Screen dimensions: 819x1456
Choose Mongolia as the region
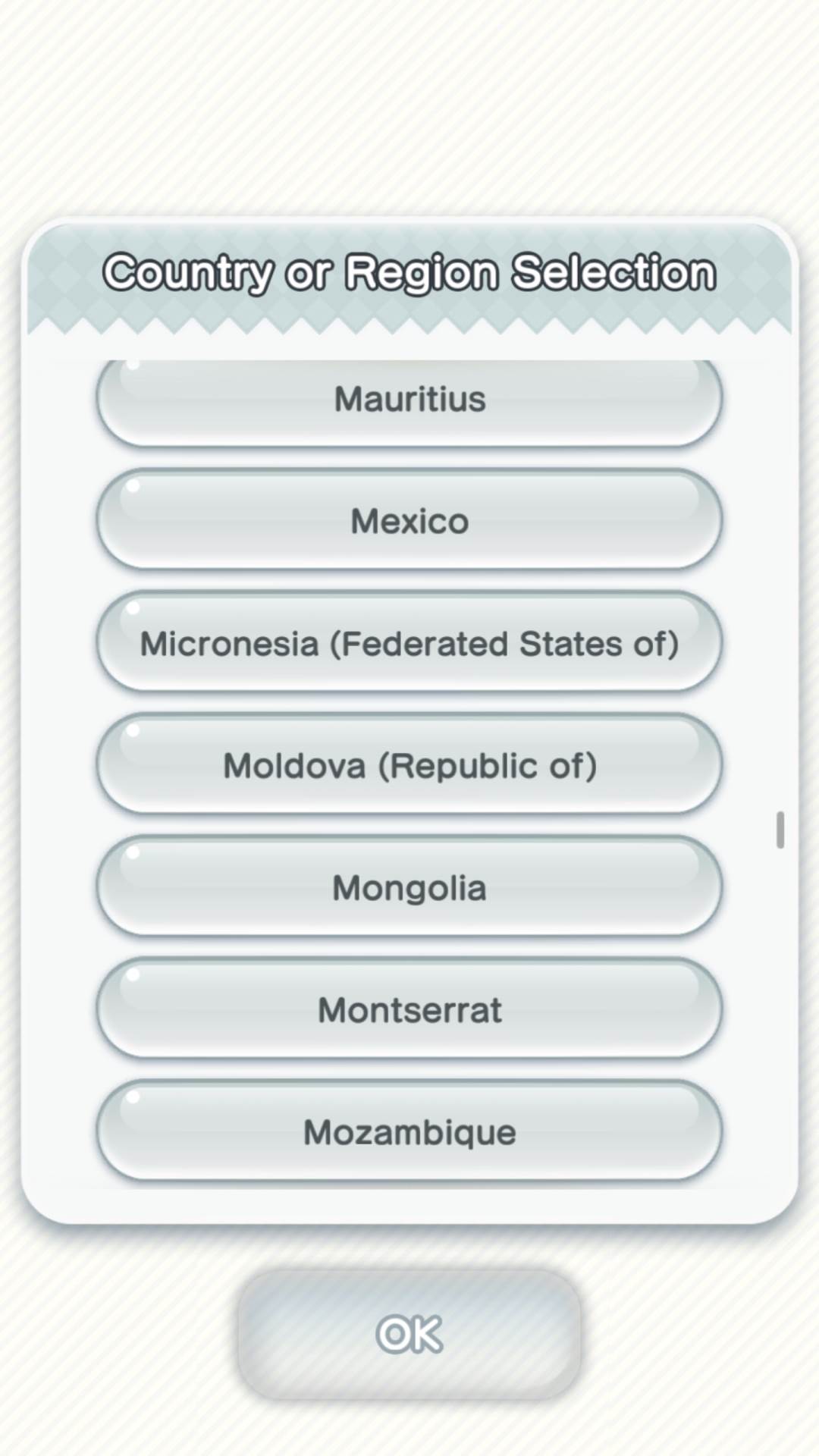click(x=409, y=887)
